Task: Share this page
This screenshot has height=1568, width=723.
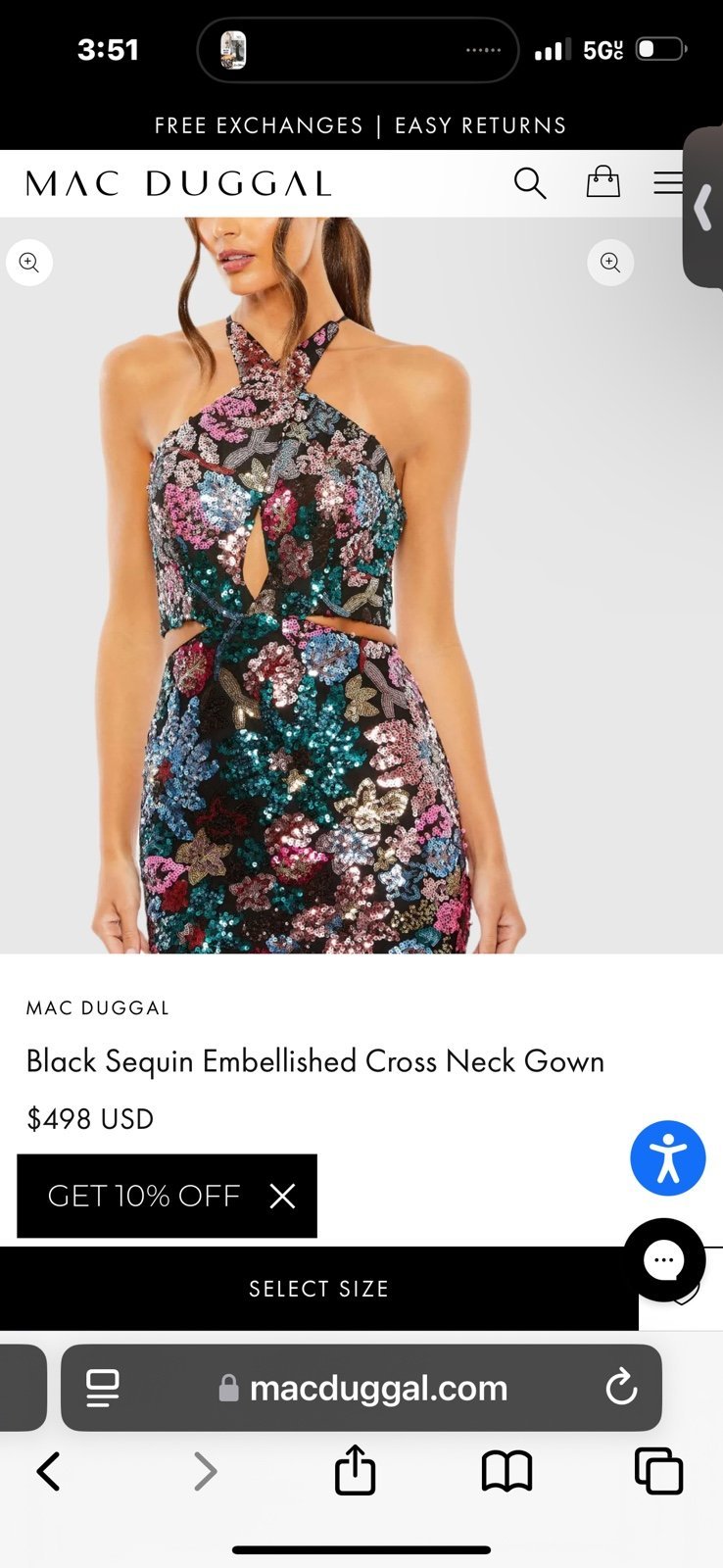Action: pos(355,1469)
